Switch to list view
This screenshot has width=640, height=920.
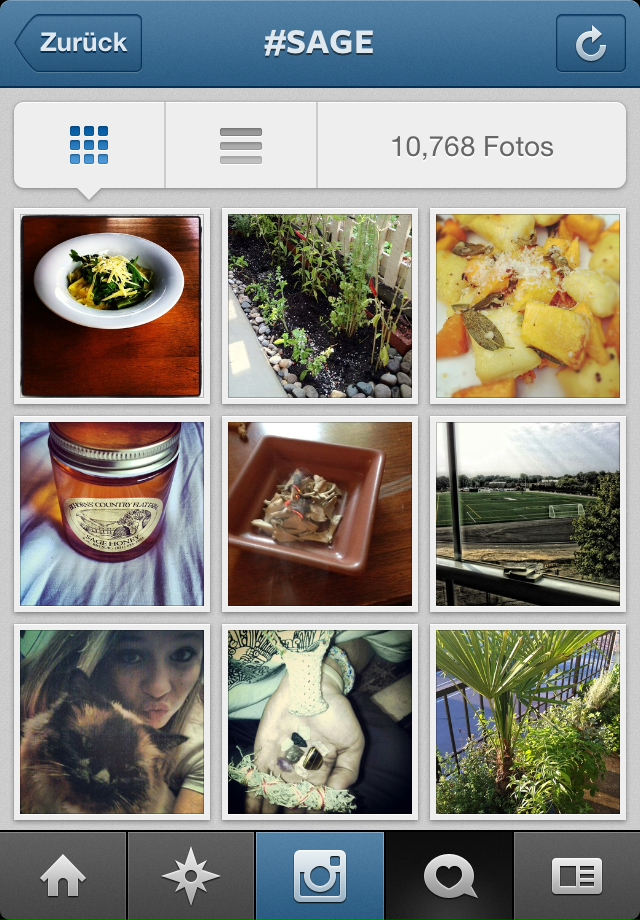coord(241,146)
